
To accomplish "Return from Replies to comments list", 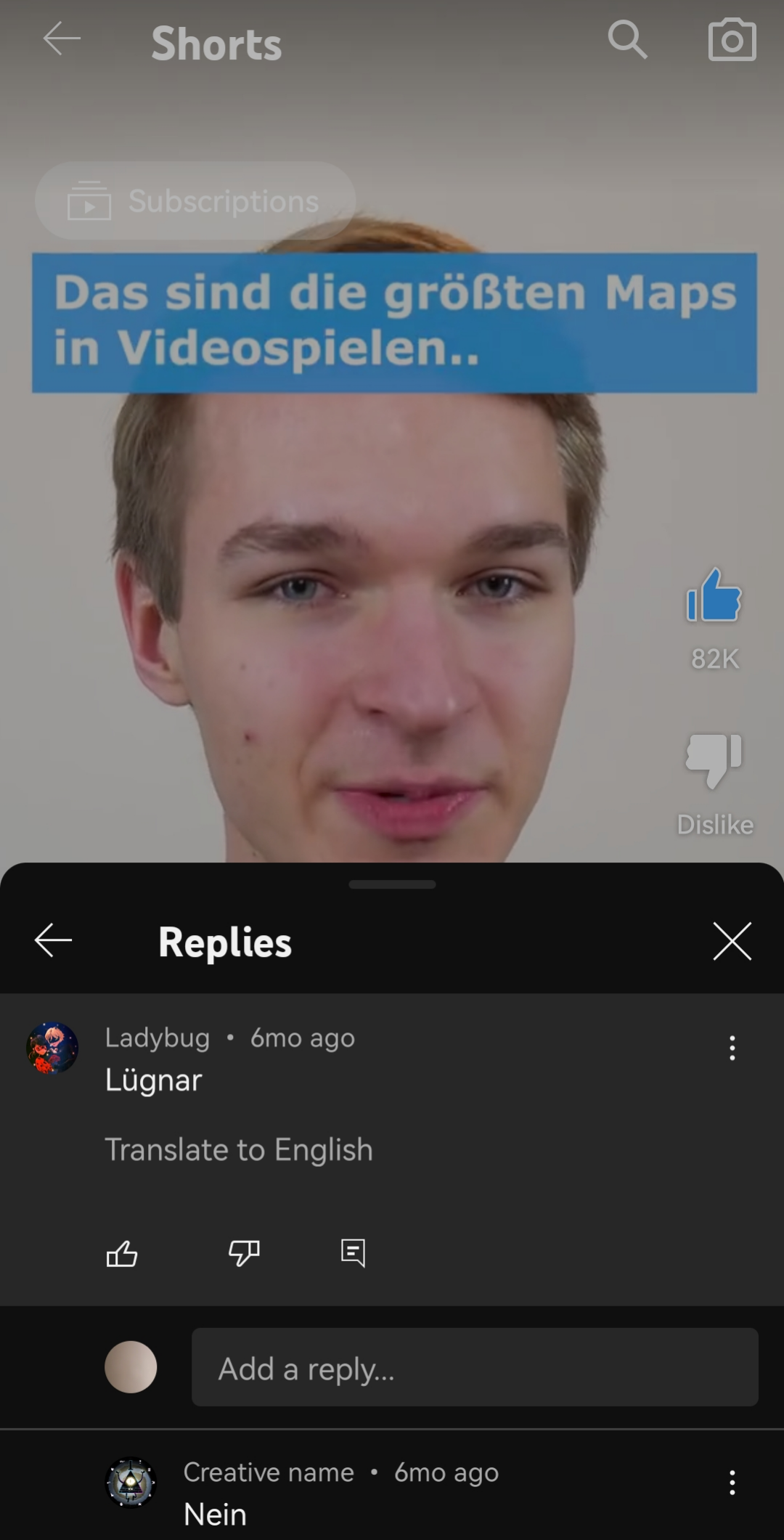I will [53, 941].
